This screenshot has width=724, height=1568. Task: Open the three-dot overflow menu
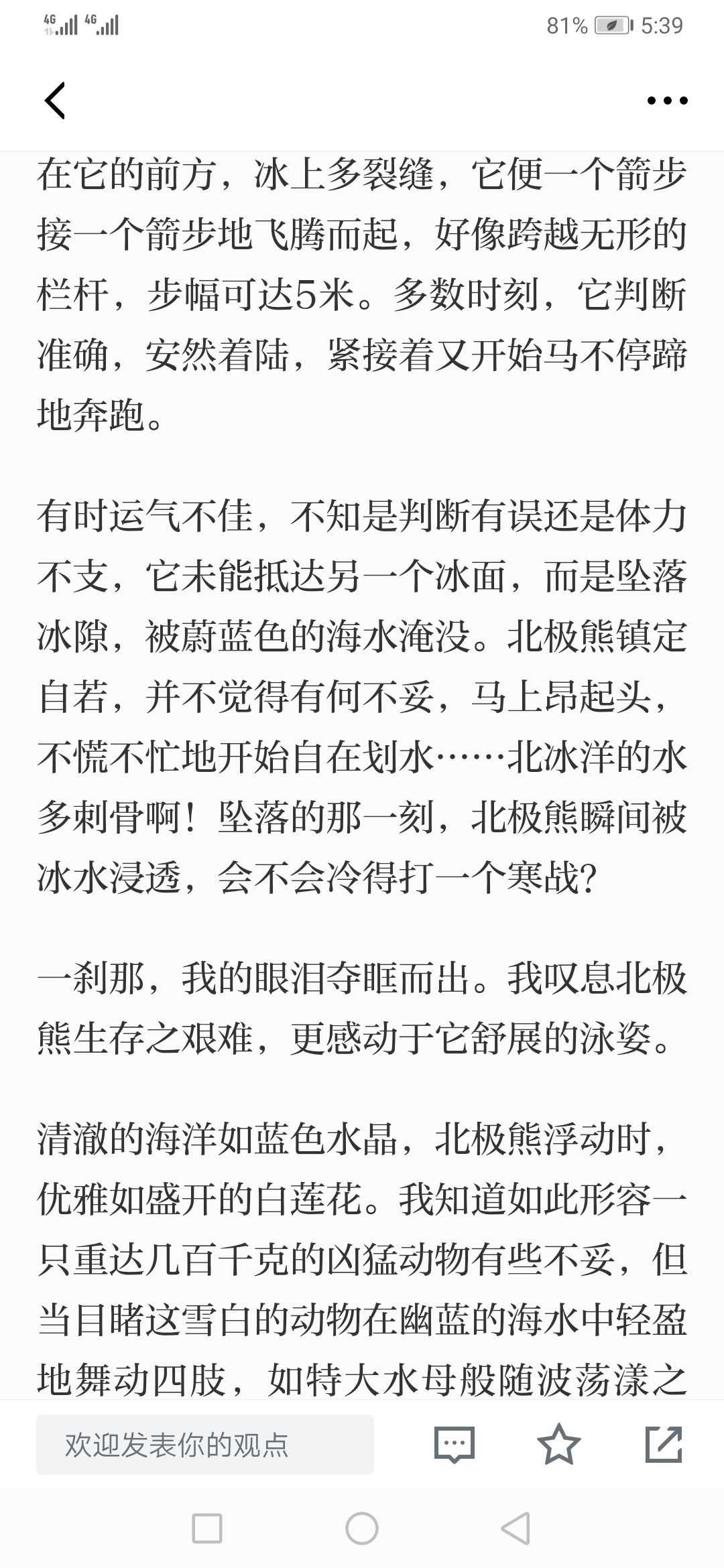(x=667, y=101)
